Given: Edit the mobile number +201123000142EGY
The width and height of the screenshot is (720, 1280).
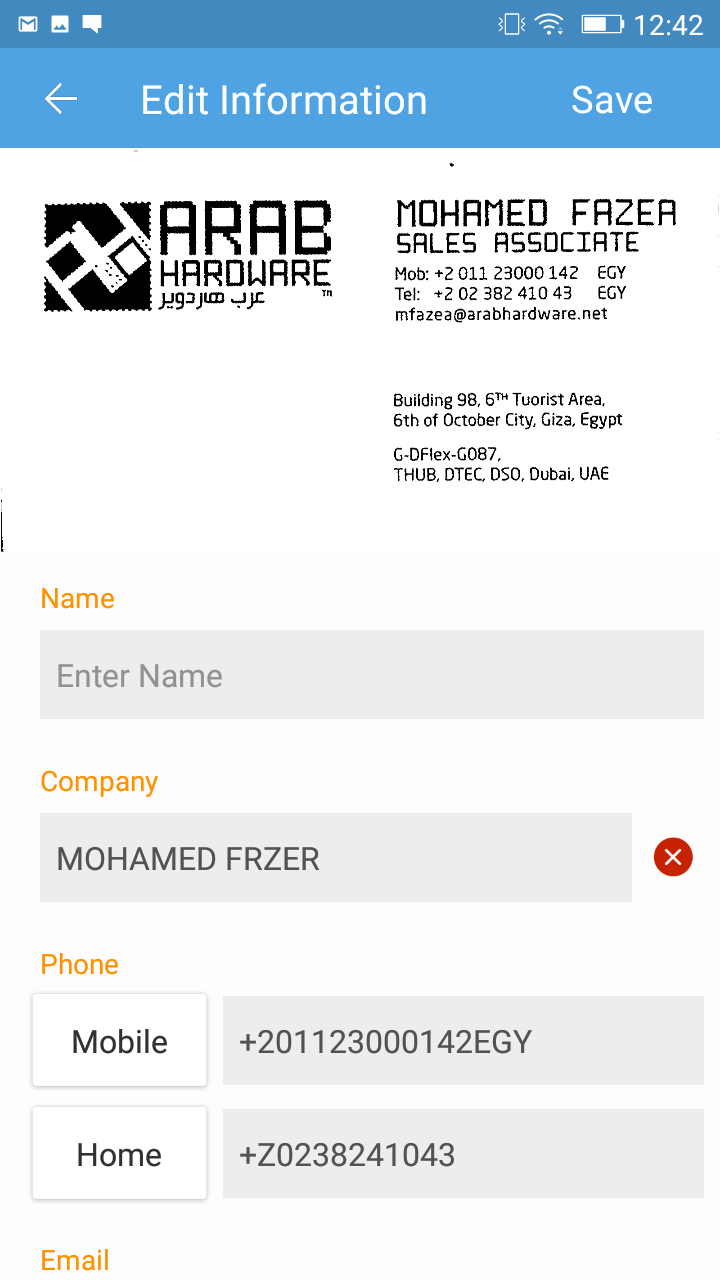Looking at the screenshot, I should [x=463, y=1042].
